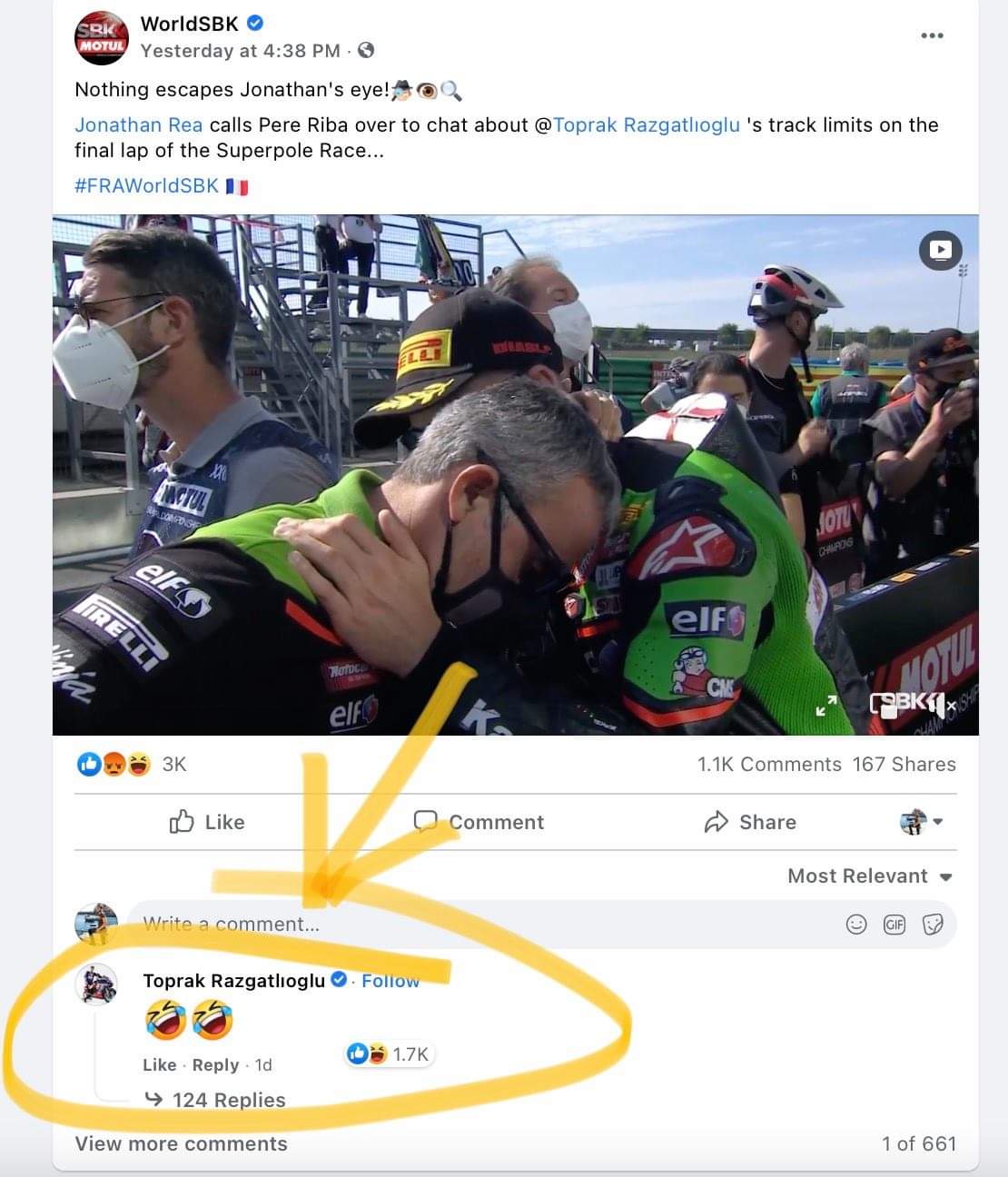The image size is (1008, 1177).
Task: Tap the Comment button under the post
Action: tap(479, 822)
